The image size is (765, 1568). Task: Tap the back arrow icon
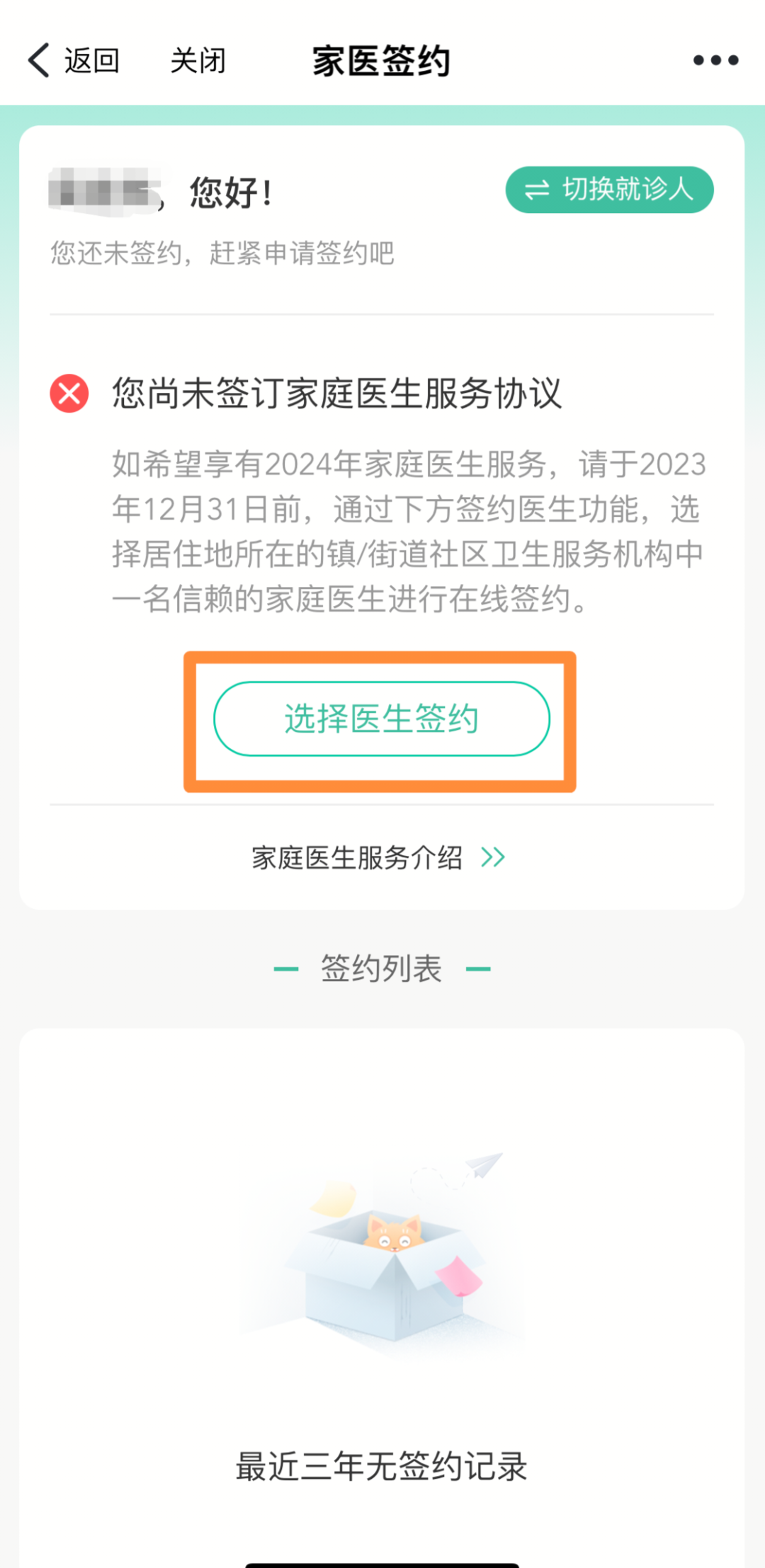38,59
